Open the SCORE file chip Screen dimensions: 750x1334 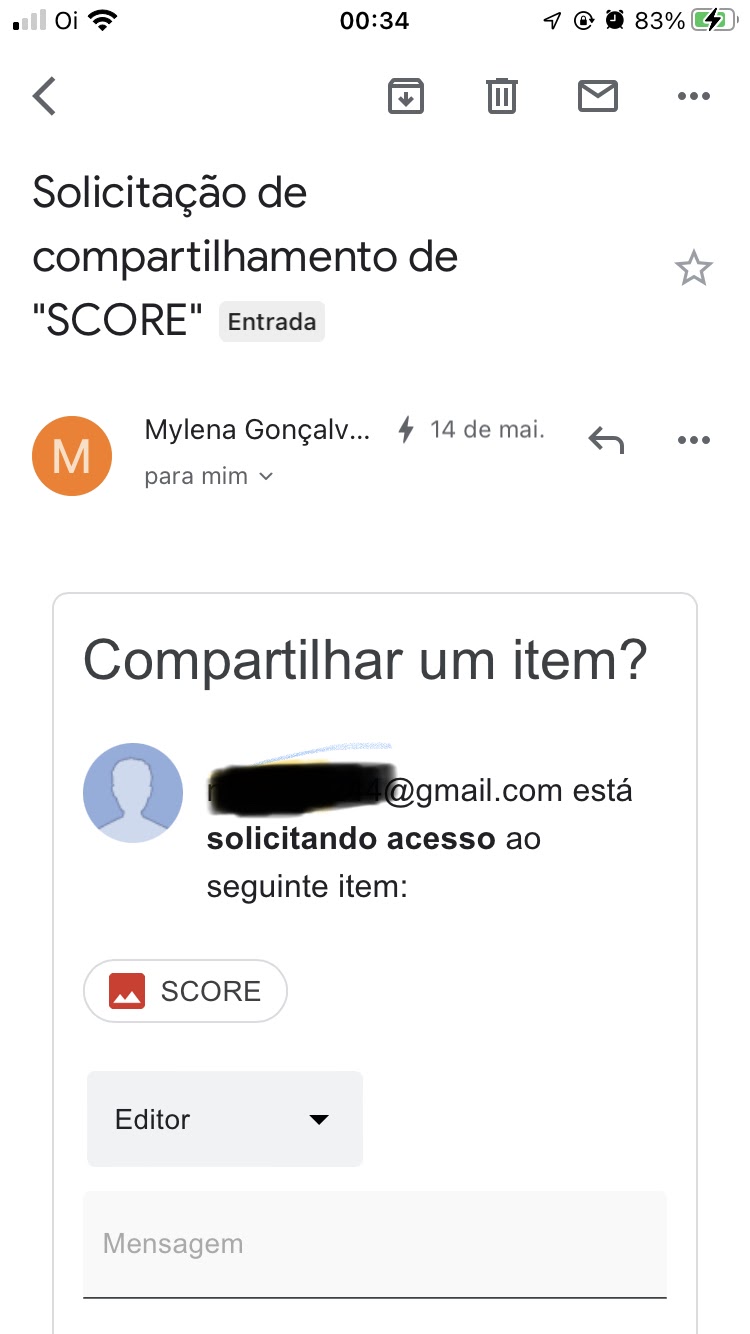185,991
